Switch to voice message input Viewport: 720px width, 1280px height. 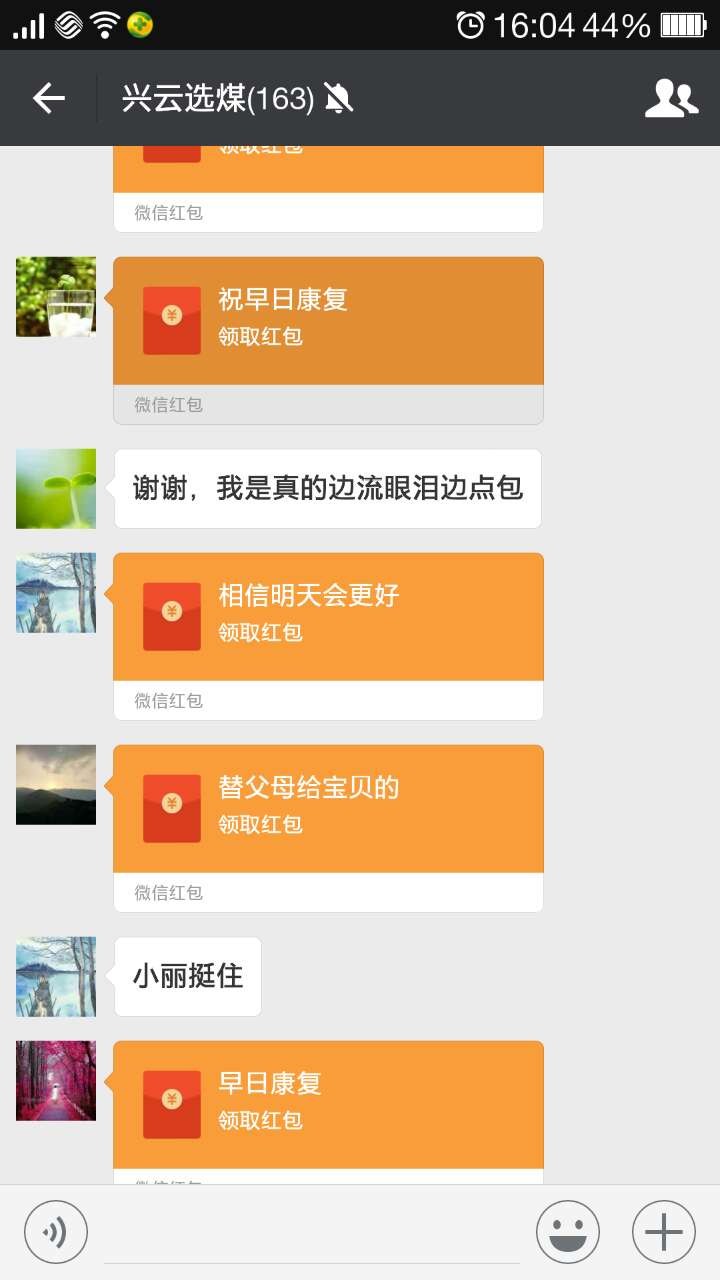coord(56,1232)
